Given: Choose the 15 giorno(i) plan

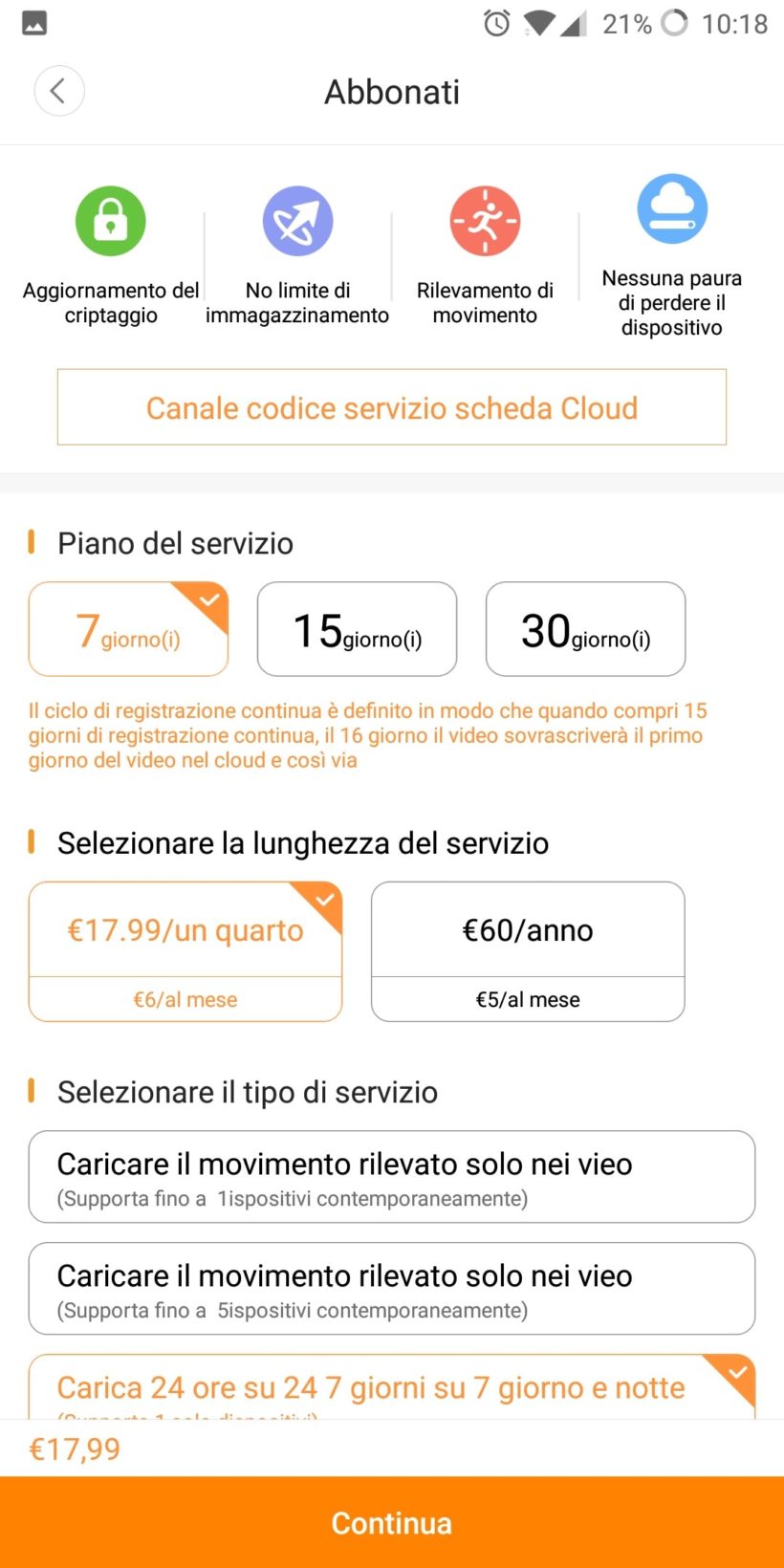Looking at the screenshot, I should click(x=357, y=629).
